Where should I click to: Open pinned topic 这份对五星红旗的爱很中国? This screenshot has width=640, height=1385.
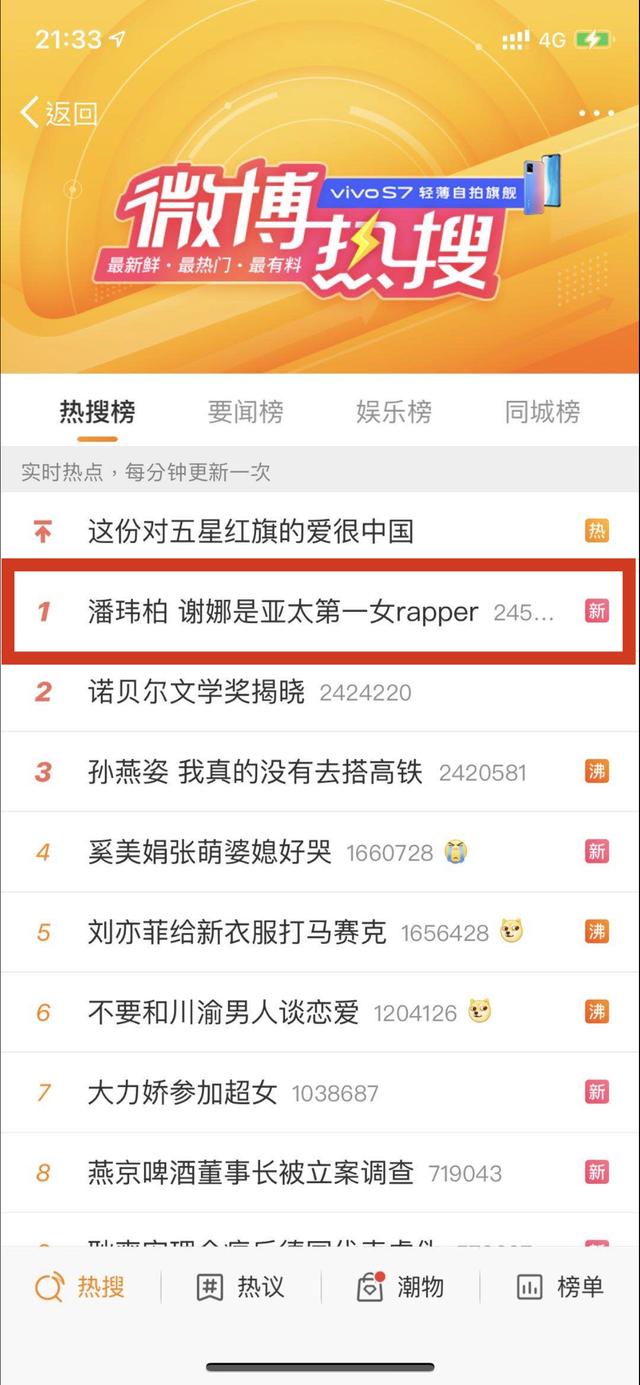250,530
